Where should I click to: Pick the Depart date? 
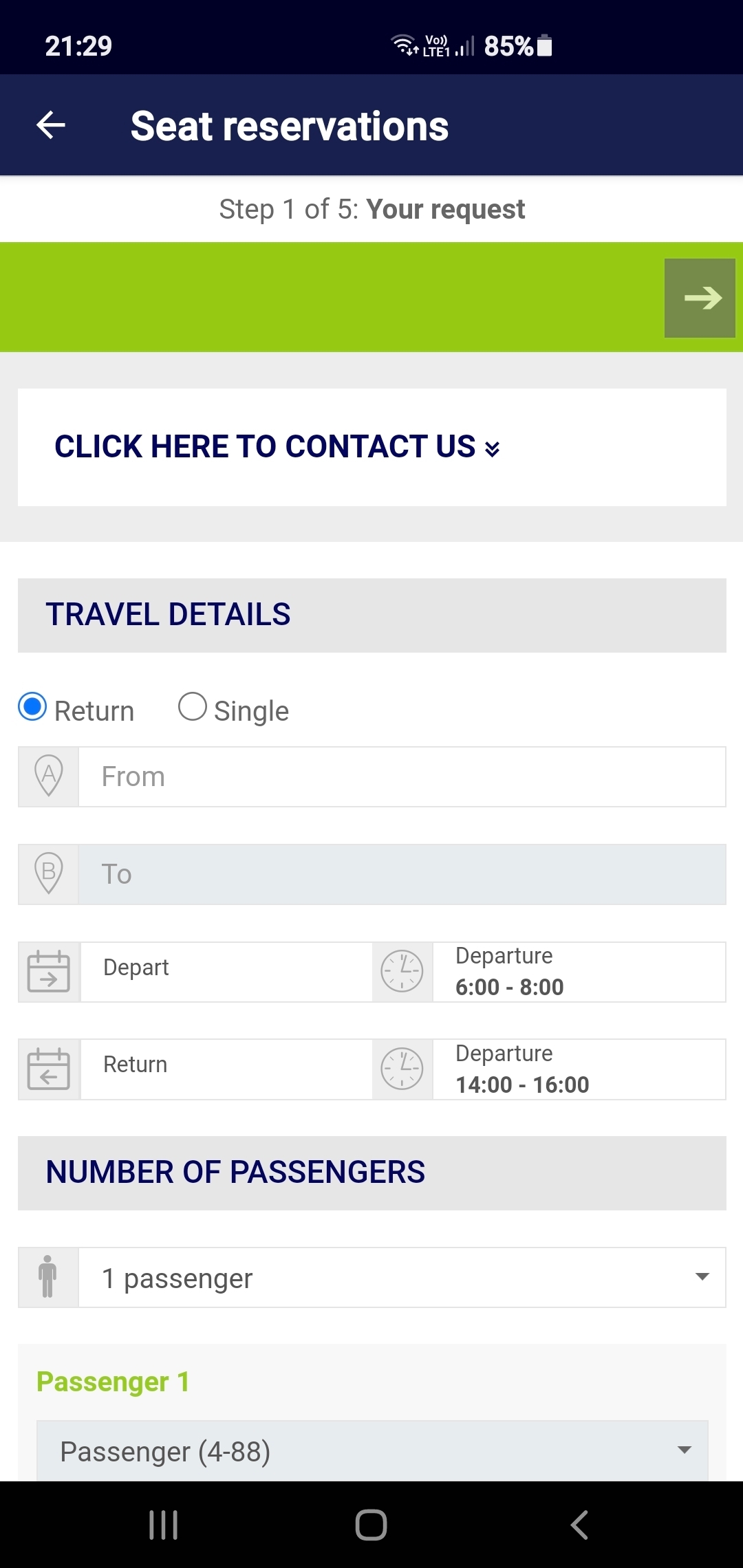click(226, 972)
